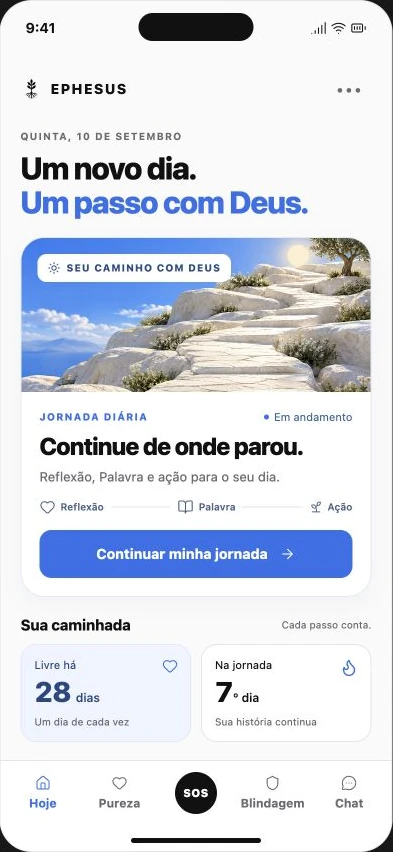Image resolution: width=393 pixels, height=852 pixels.
Task: Switch to the Pureza tab
Action: pos(119,792)
